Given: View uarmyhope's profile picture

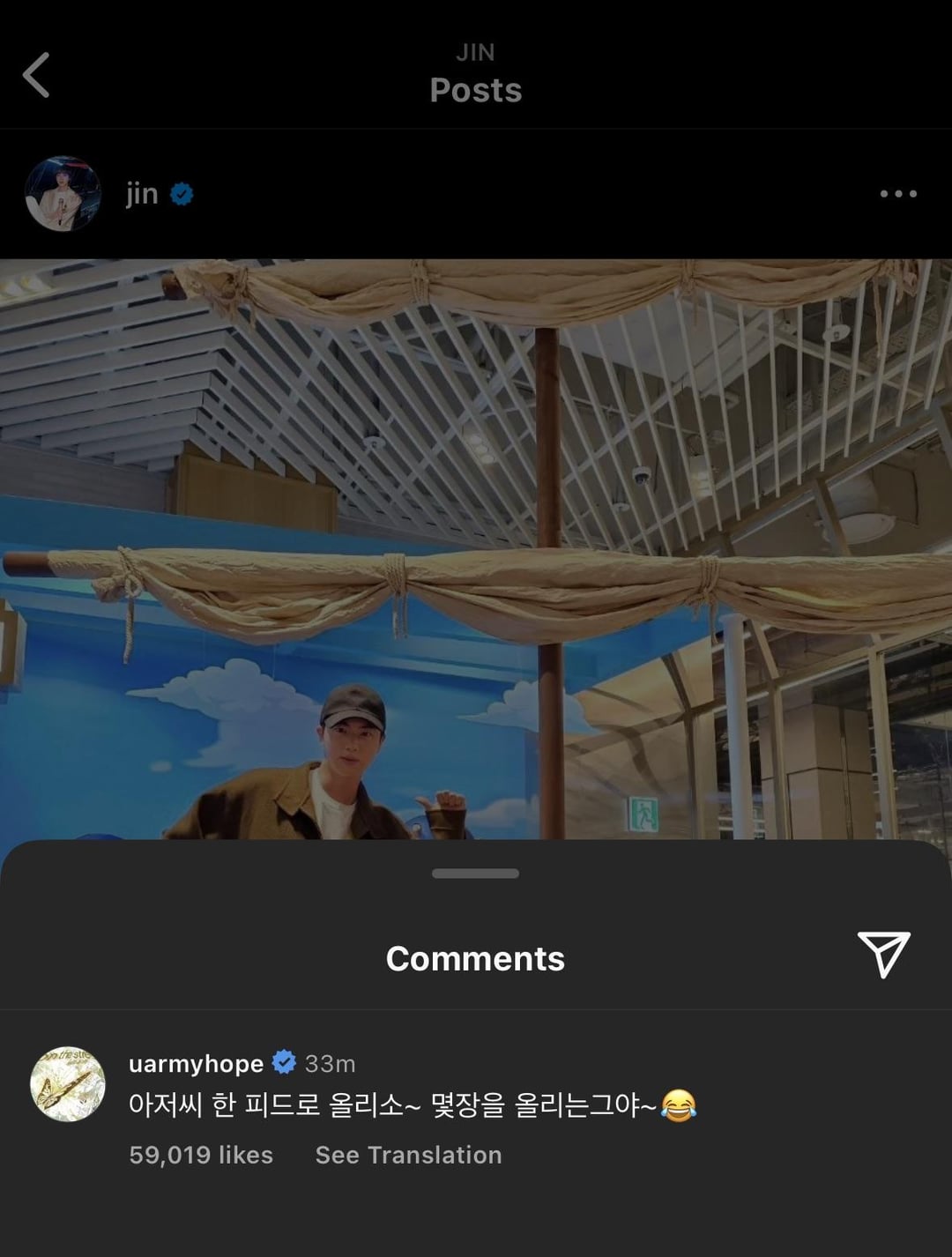Looking at the screenshot, I should 68,1084.
